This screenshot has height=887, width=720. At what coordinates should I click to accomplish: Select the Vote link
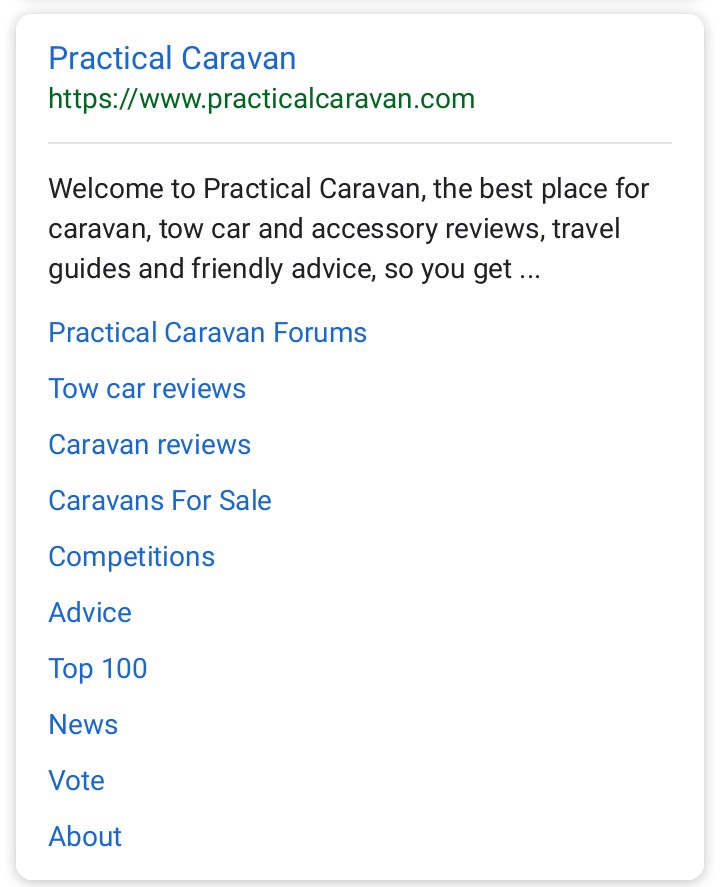(x=76, y=781)
